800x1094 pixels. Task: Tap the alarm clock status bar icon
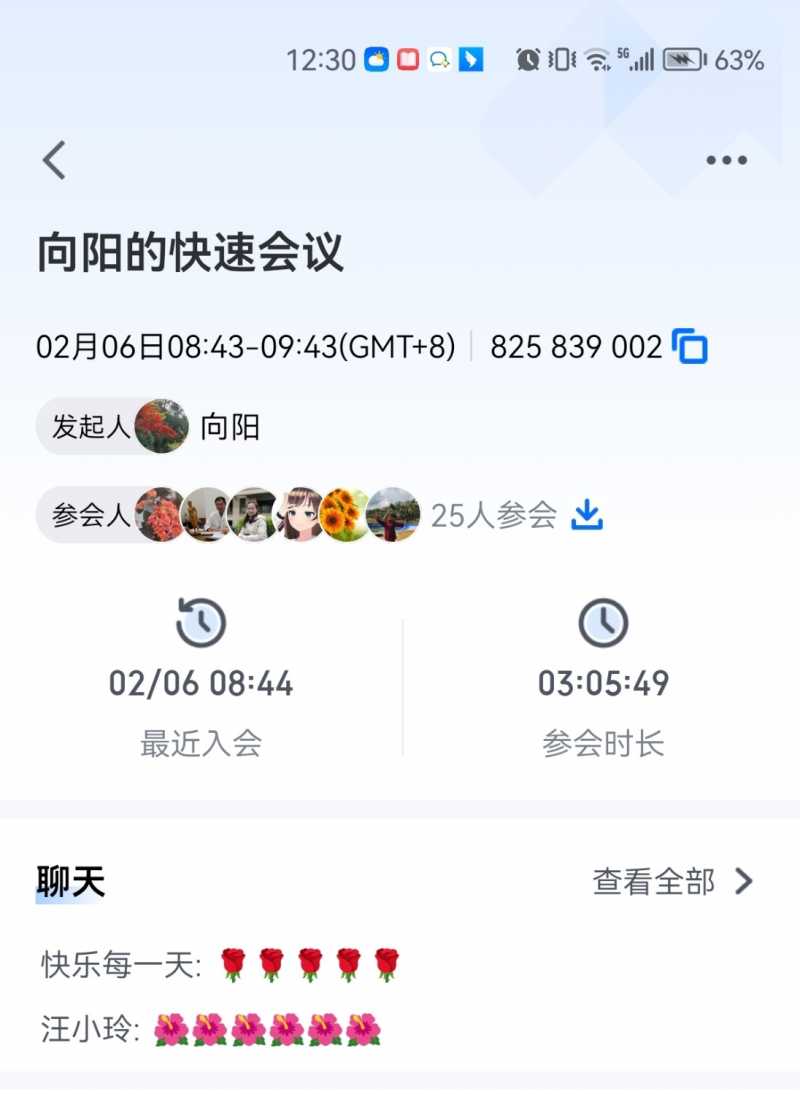click(528, 60)
